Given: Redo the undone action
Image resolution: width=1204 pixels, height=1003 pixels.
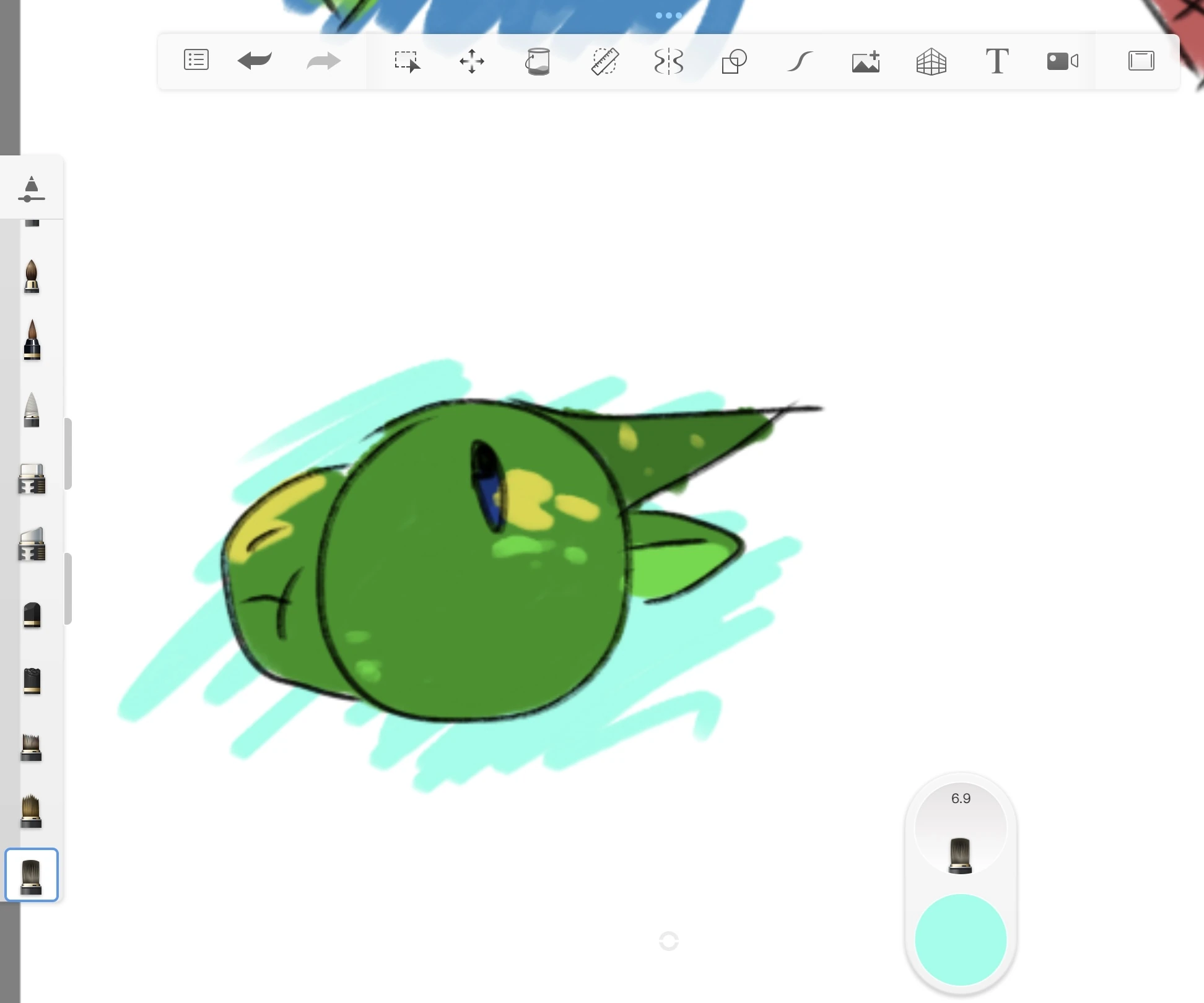Looking at the screenshot, I should [323, 61].
